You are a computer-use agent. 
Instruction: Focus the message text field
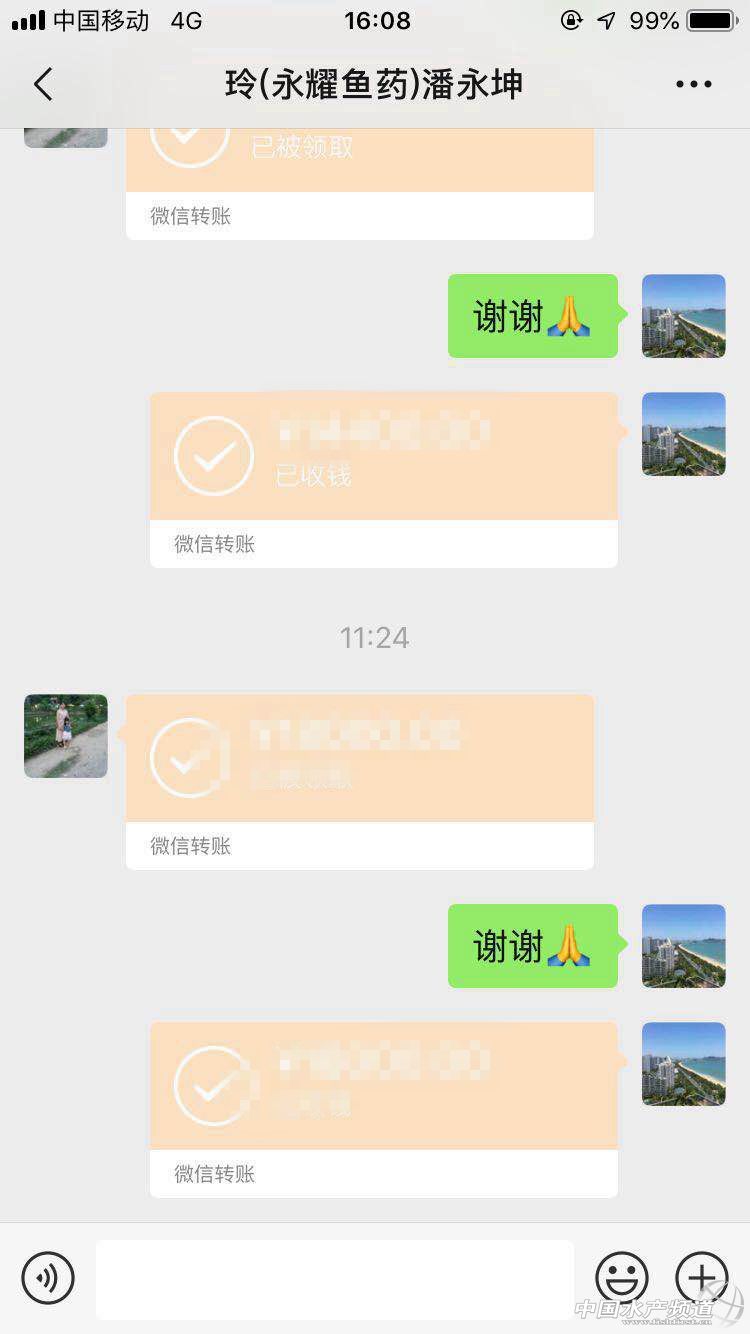pyautogui.click(x=335, y=1279)
